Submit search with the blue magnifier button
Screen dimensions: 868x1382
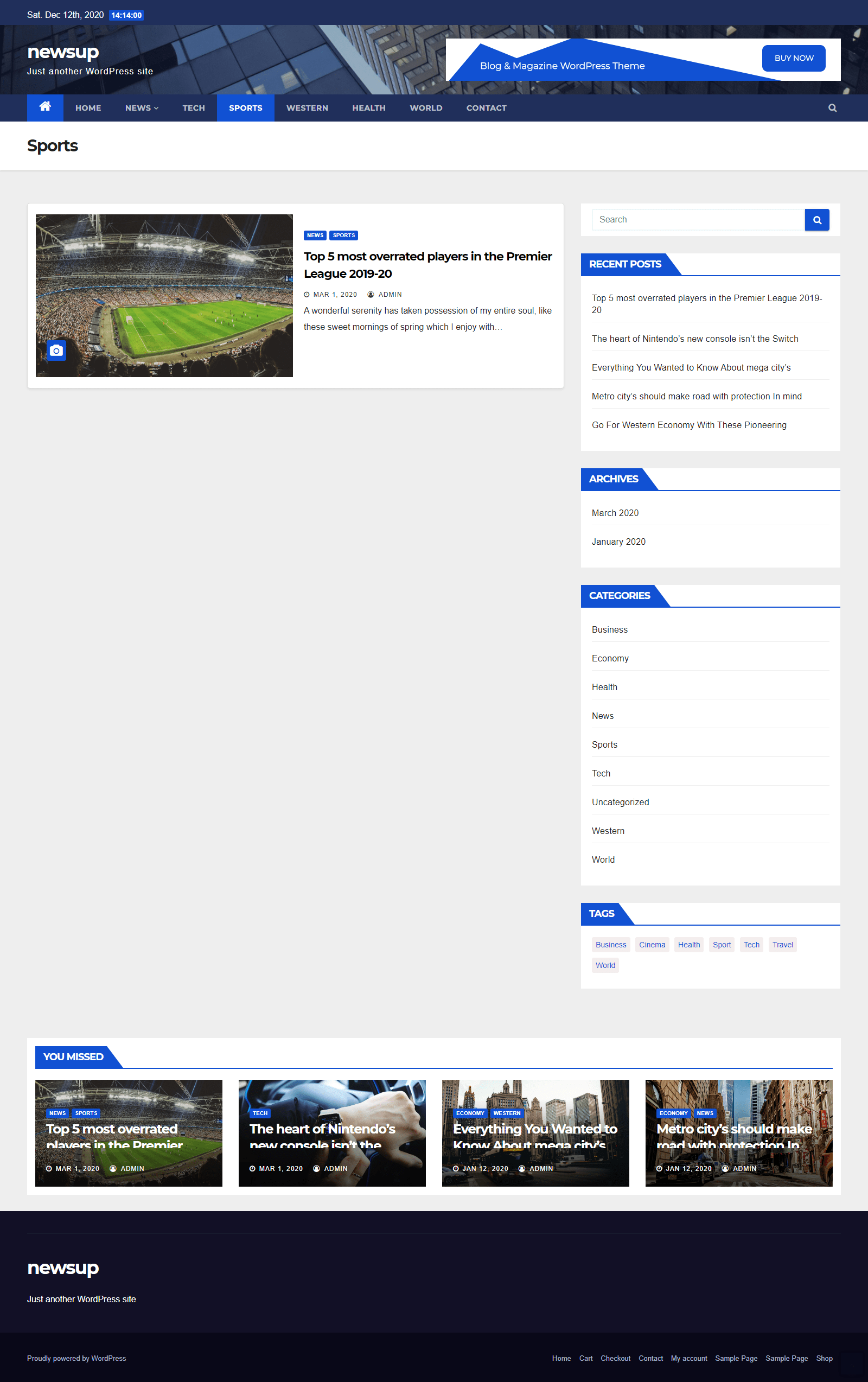(816, 220)
